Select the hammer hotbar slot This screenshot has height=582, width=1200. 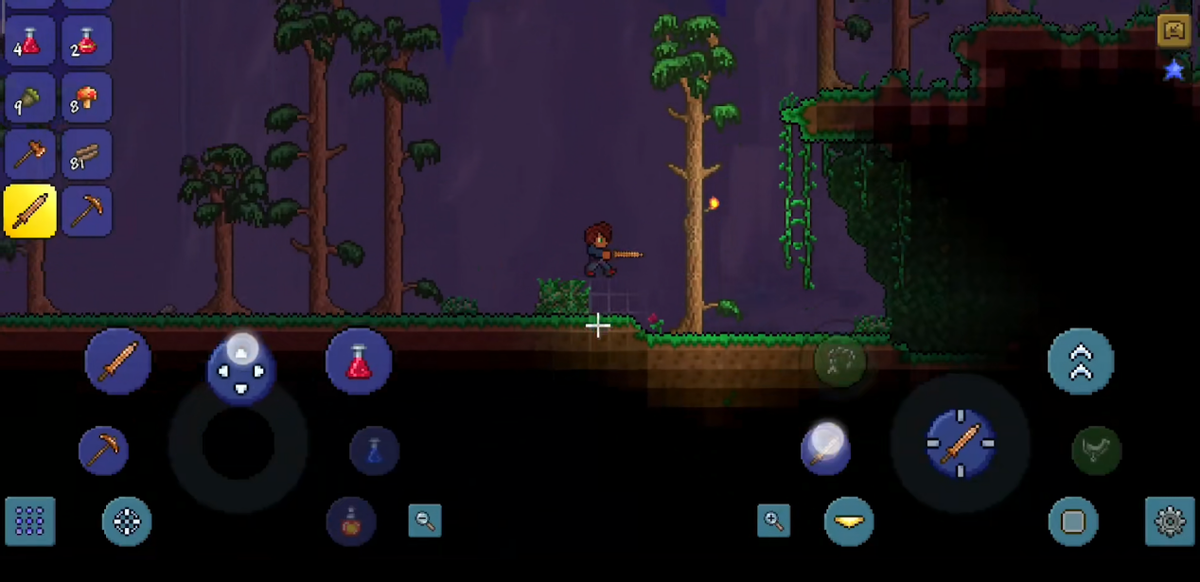pyautogui.click(x=30, y=155)
